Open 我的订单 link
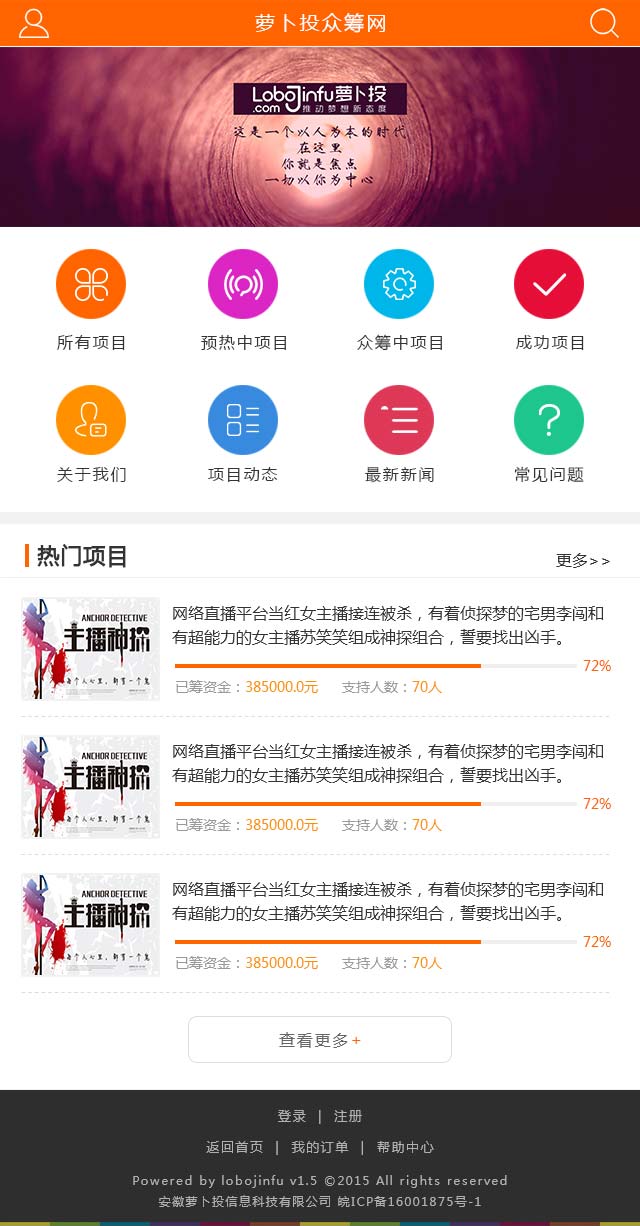 tap(320, 1147)
